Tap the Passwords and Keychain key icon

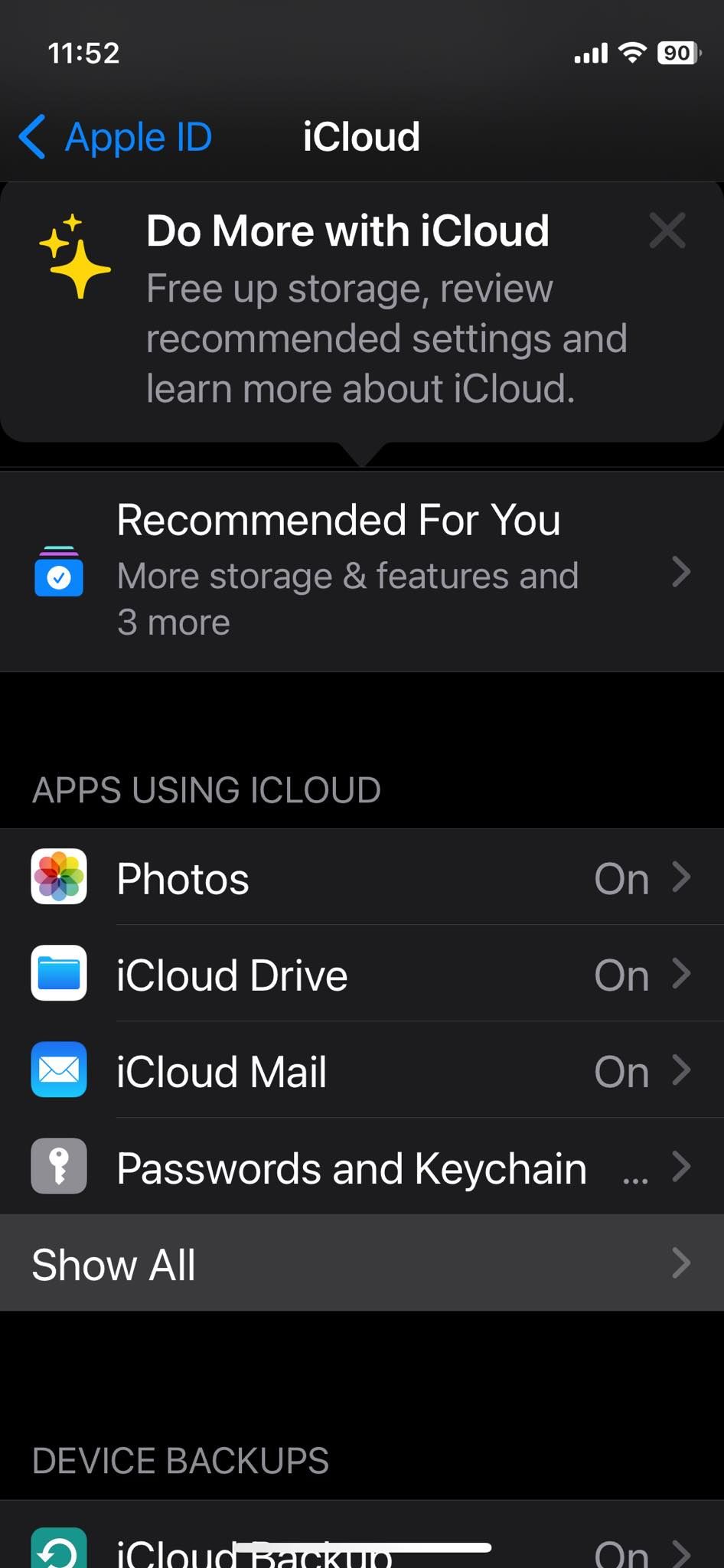pyautogui.click(x=60, y=1168)
